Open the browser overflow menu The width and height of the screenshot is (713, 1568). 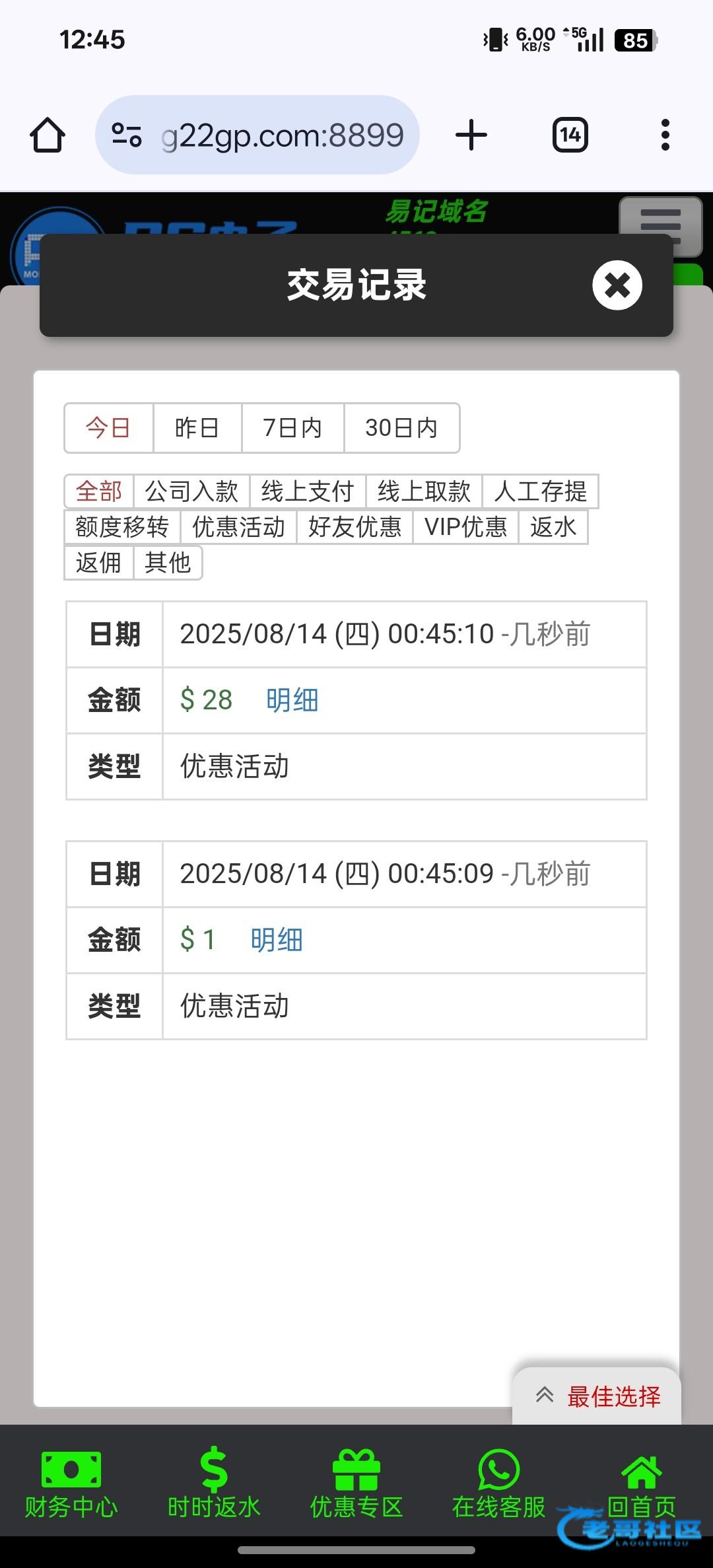(x=665, y=135)
